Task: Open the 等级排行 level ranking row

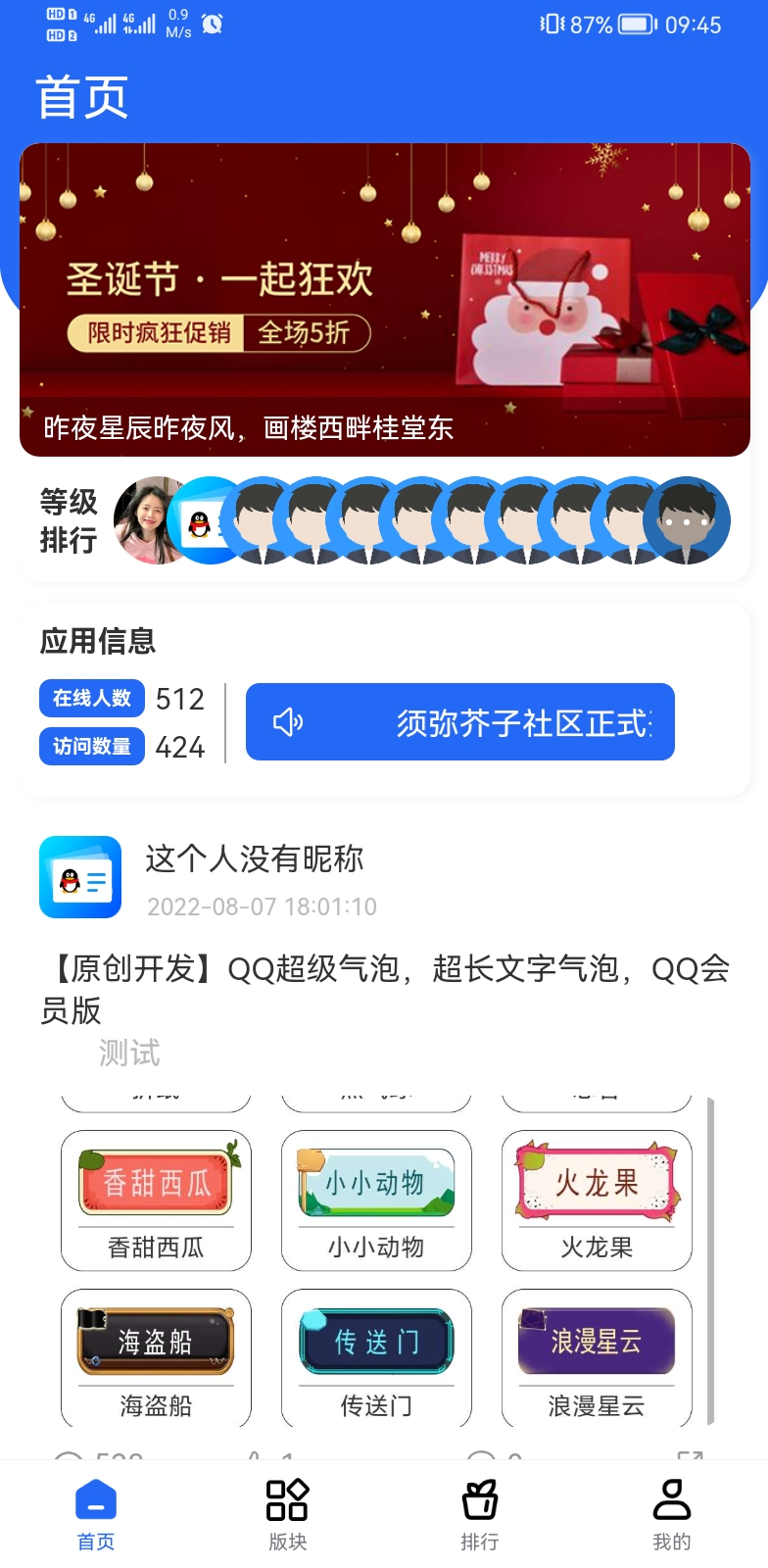Action: [x=69, y=521]
